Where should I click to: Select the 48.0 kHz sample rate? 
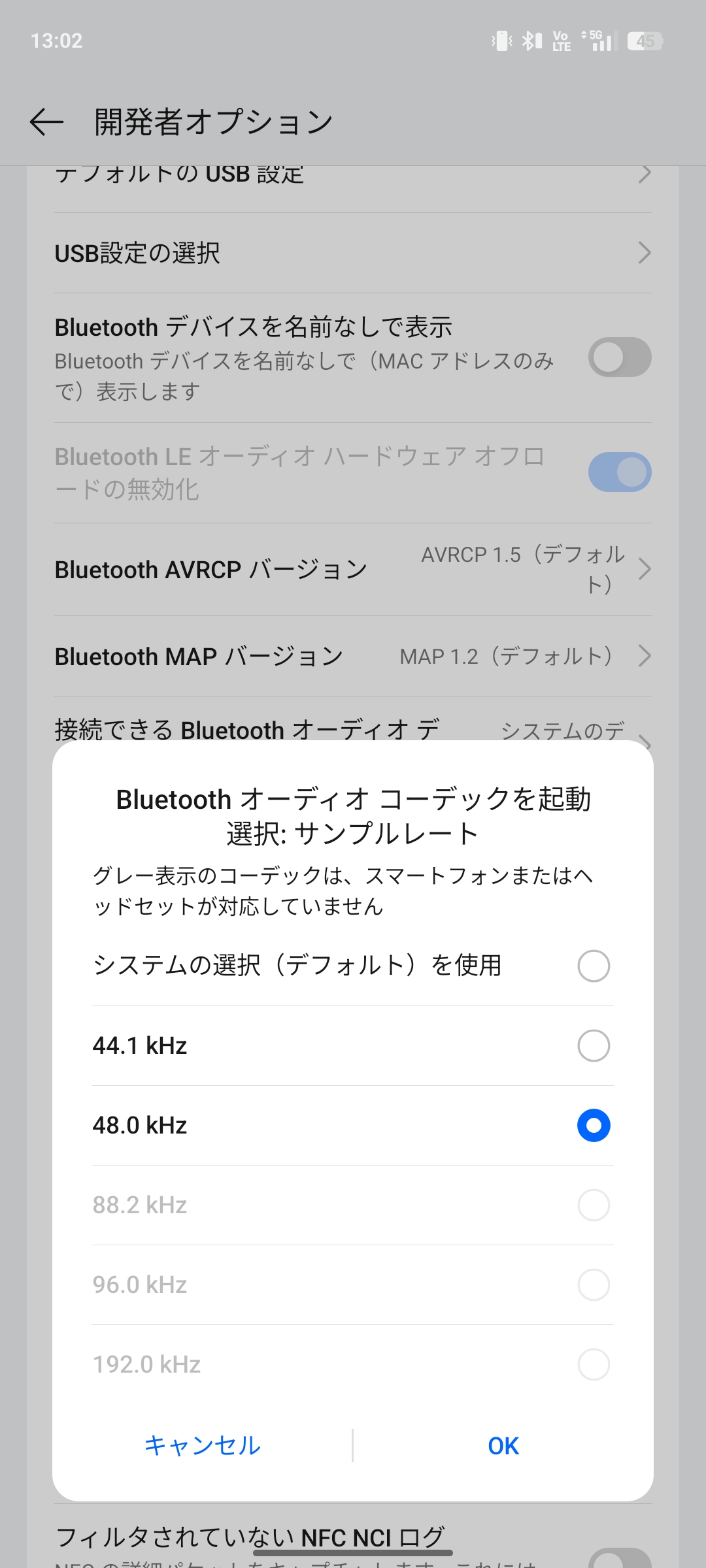593,1125
